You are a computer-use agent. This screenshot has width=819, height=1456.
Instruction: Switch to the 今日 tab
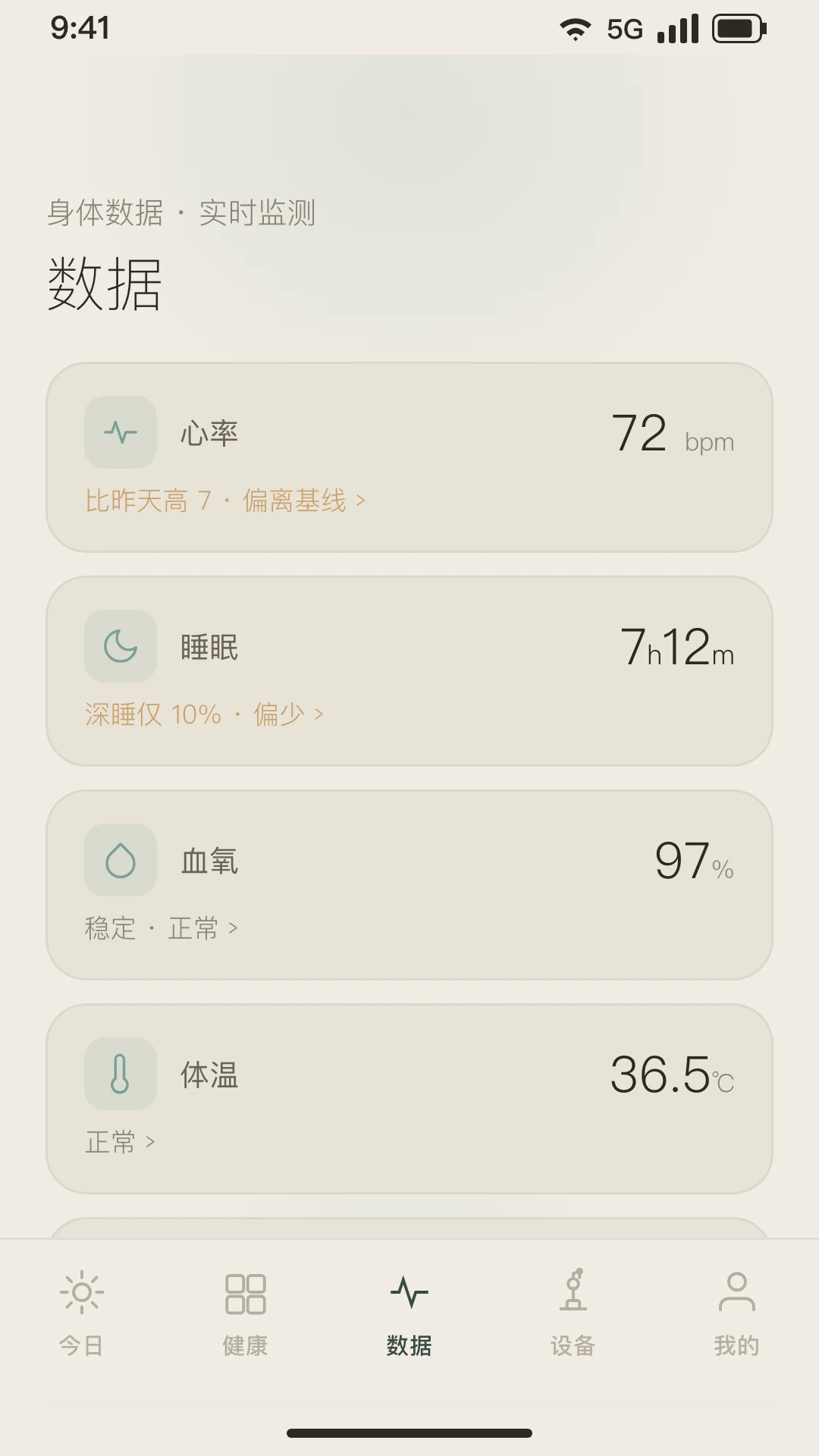tap(82, 1313)
